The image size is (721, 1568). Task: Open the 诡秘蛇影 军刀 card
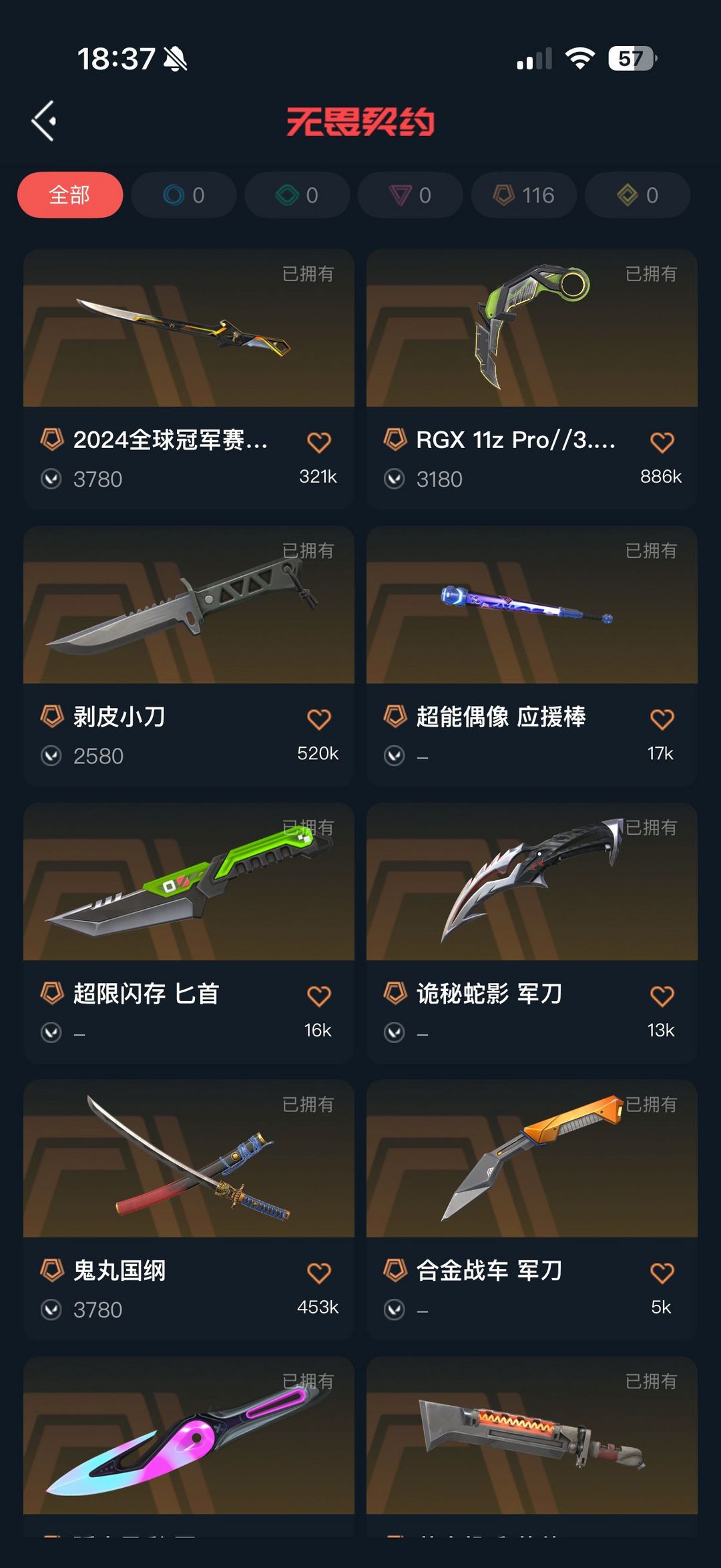[x=532, y=933]
